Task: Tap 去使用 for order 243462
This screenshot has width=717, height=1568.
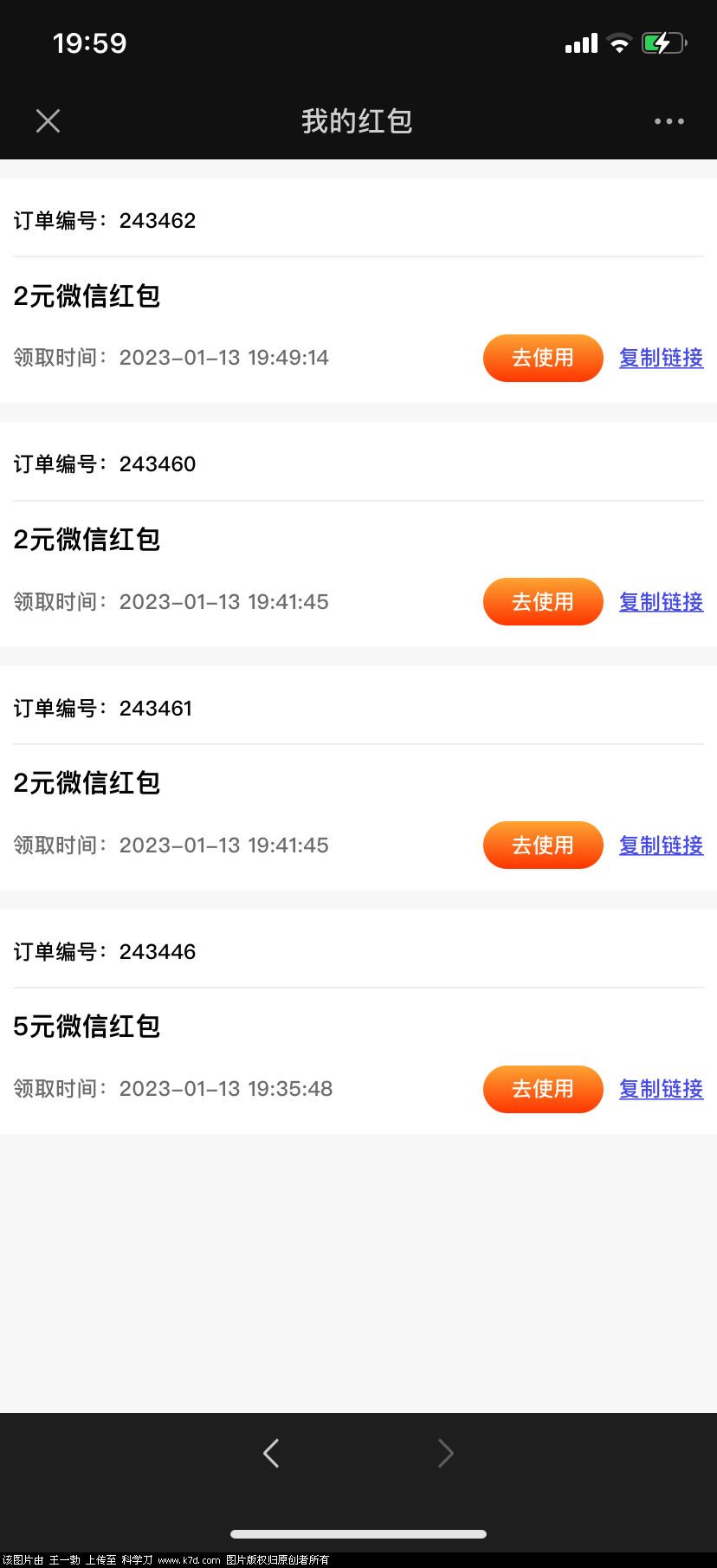Action: coord(543,358)
